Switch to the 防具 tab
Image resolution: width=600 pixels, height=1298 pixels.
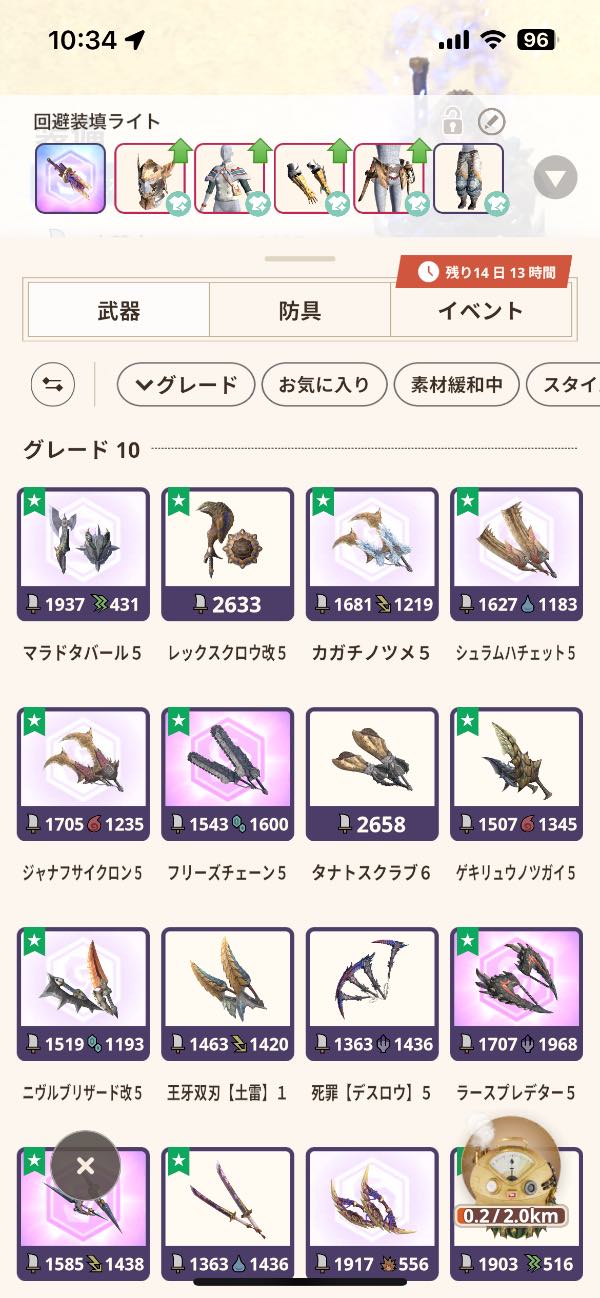[x=299, y=311]
